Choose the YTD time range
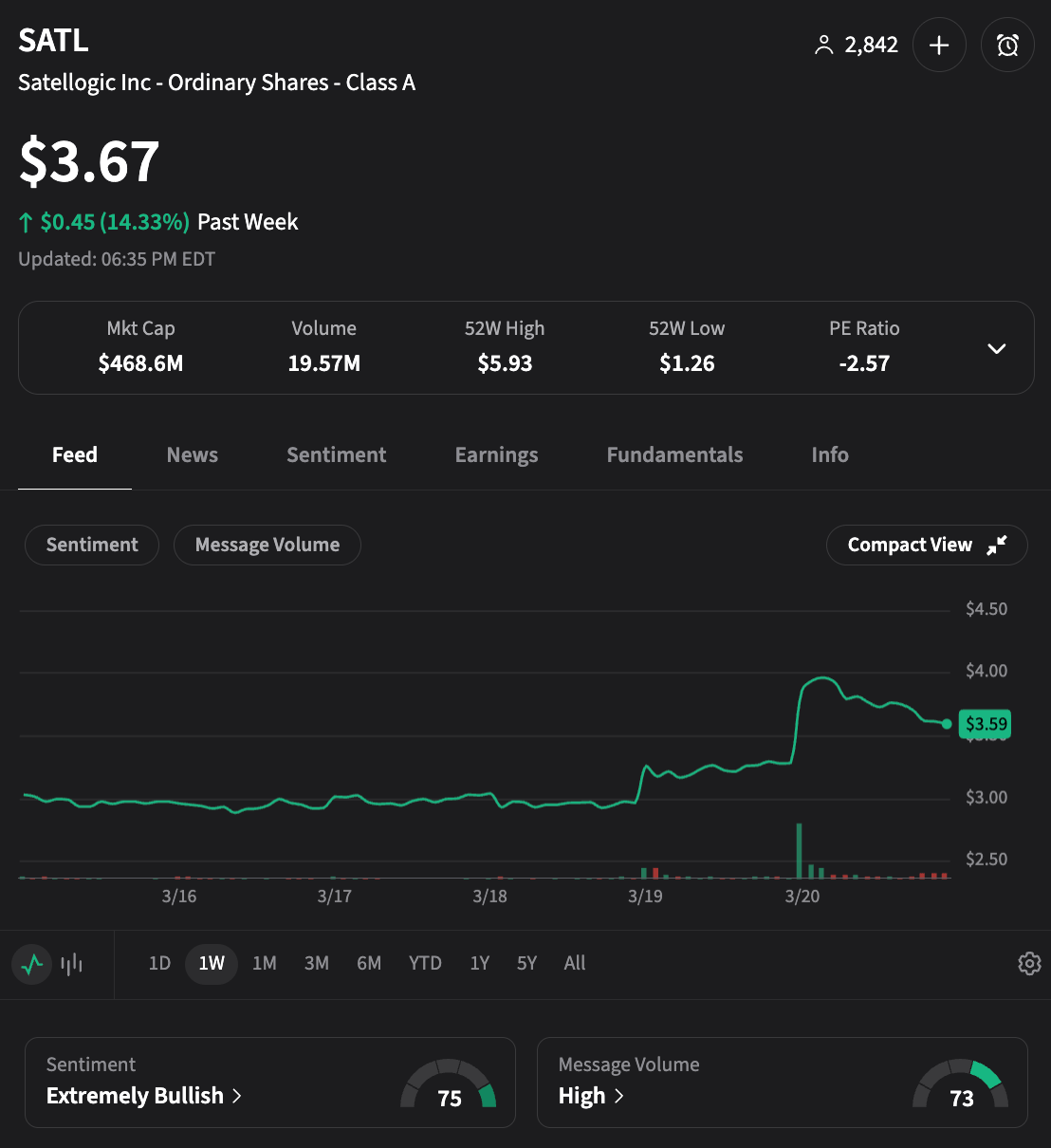 [425, 964]
